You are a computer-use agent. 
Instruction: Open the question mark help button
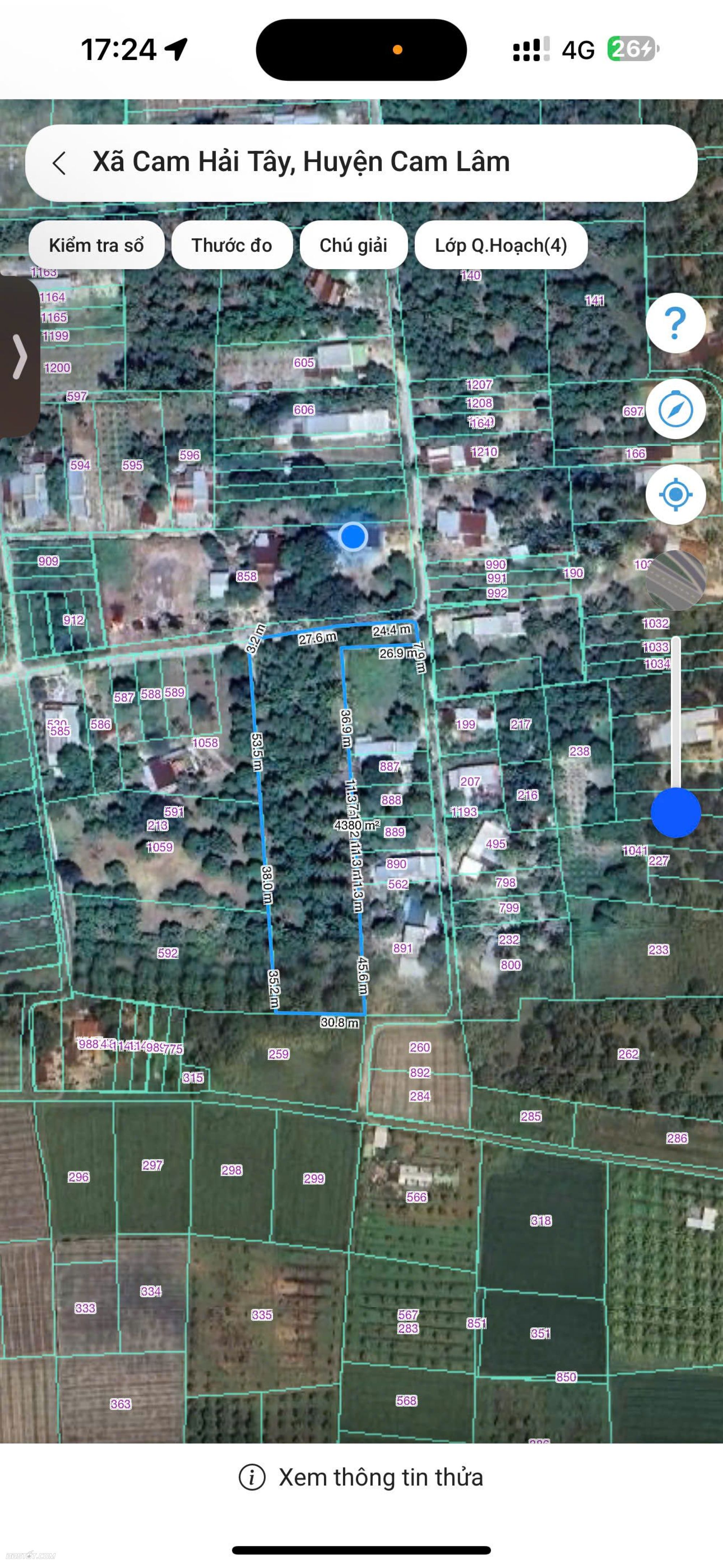(x=676, y=323)
